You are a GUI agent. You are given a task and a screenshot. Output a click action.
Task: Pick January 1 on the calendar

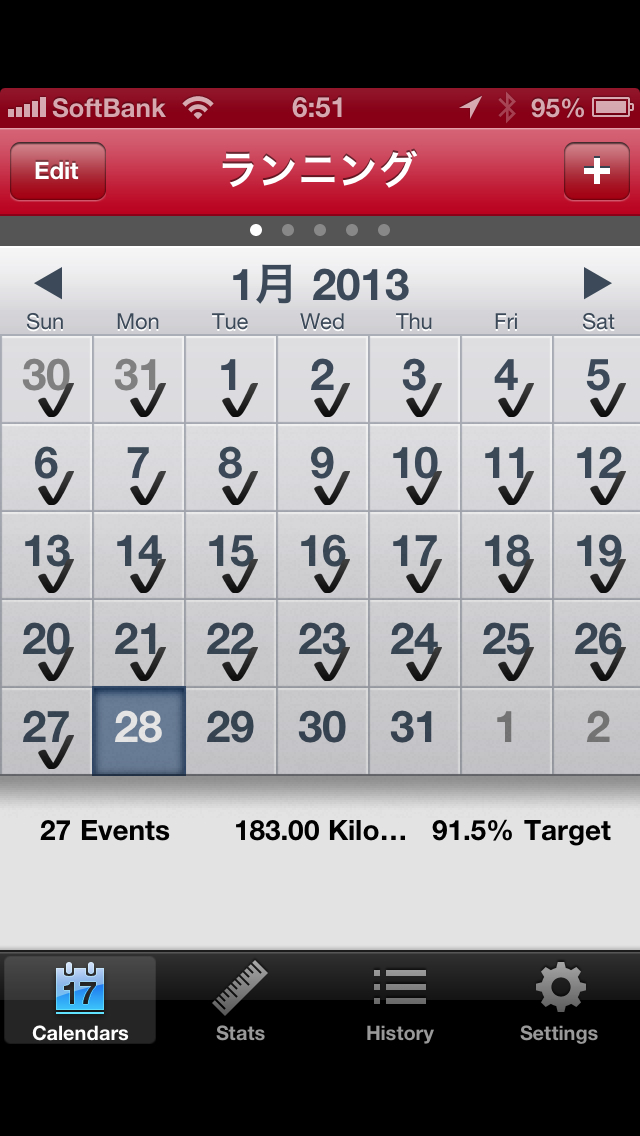tap(230, 379)
